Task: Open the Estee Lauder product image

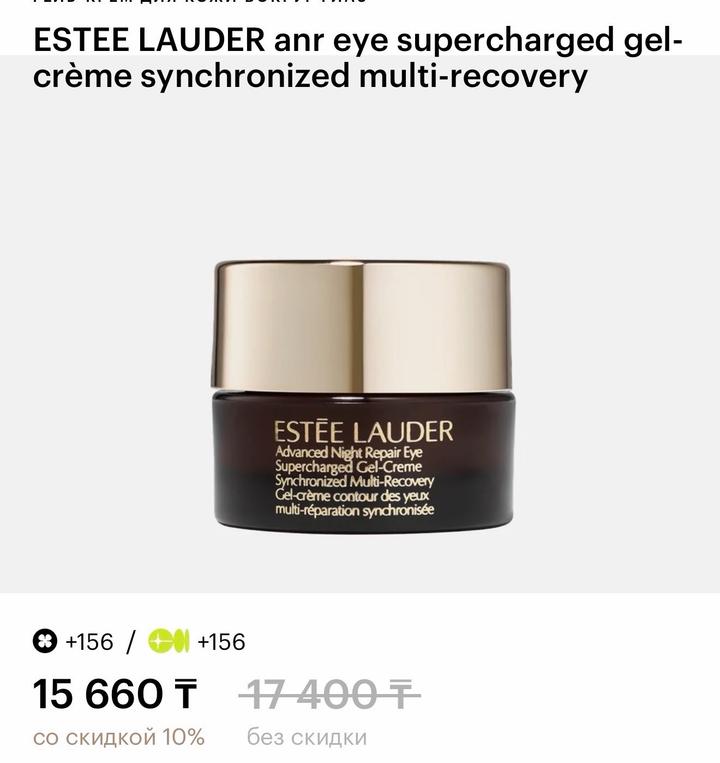Action: [x=360, y=395]
